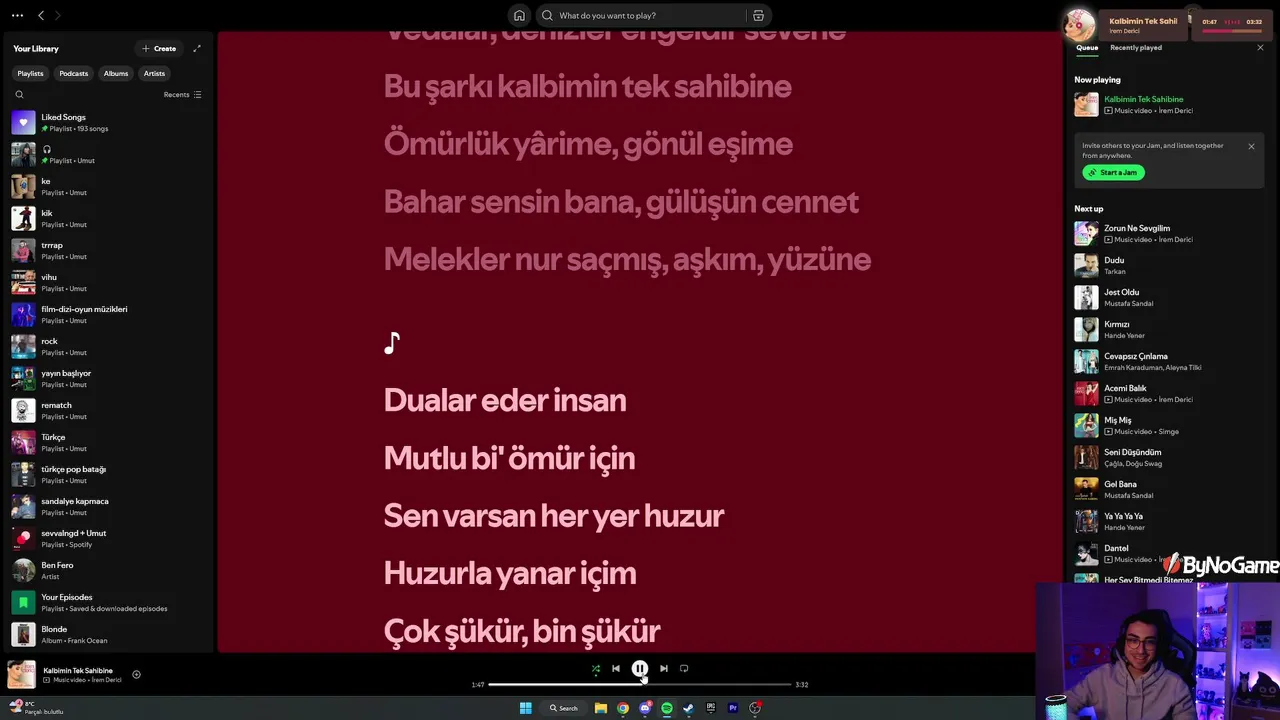Dismiss the Jam invite banner

click(x=1251, y=146)
